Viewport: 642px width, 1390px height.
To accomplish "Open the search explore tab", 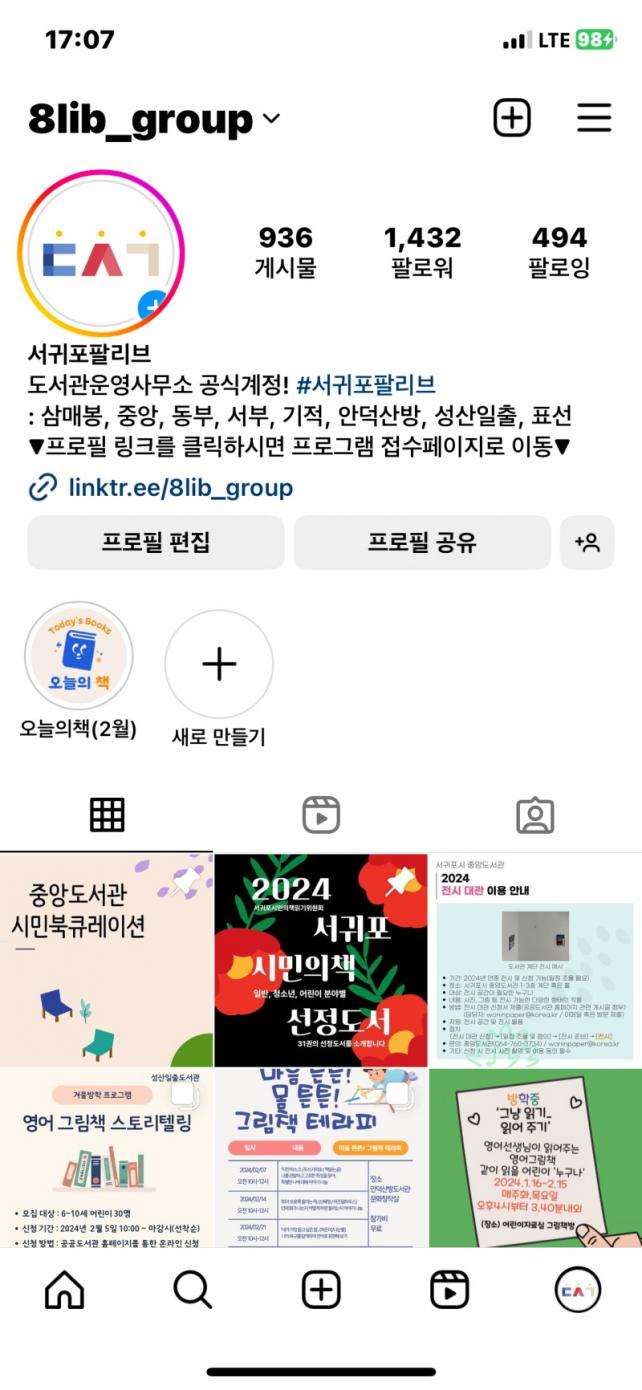I will [x=193, y=1290].
